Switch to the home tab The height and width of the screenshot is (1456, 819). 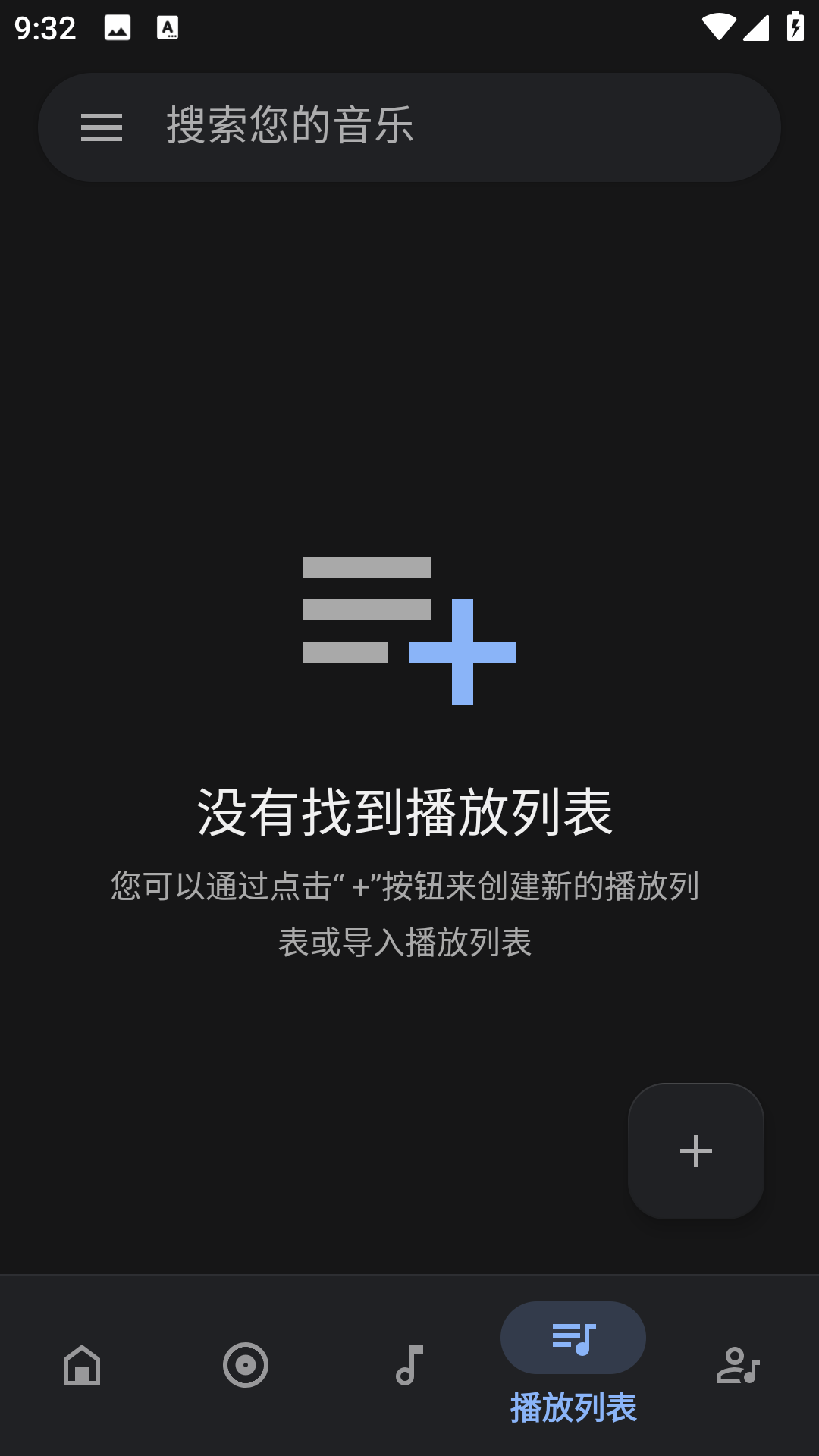(x=82, y=1365)
